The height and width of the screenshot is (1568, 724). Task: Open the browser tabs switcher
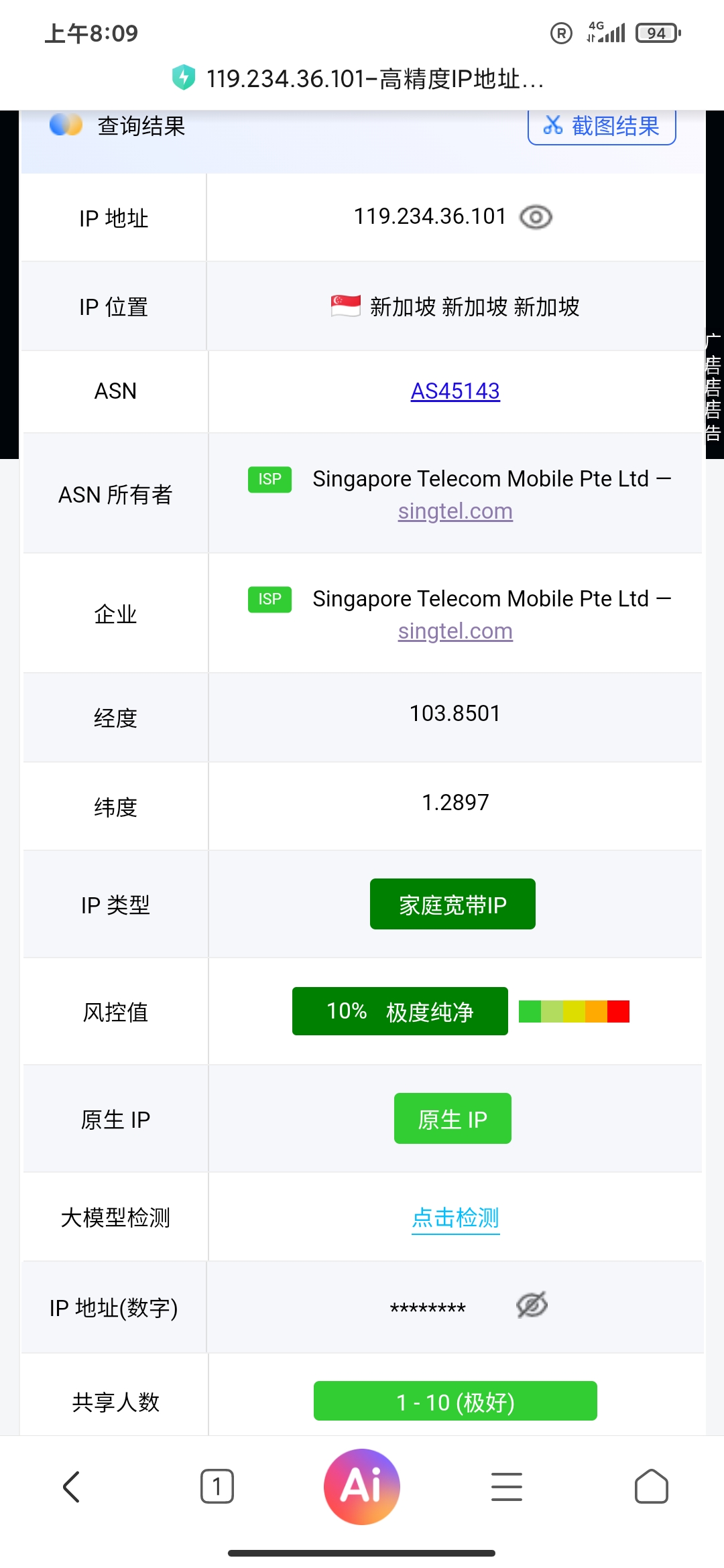(217, 1487)
